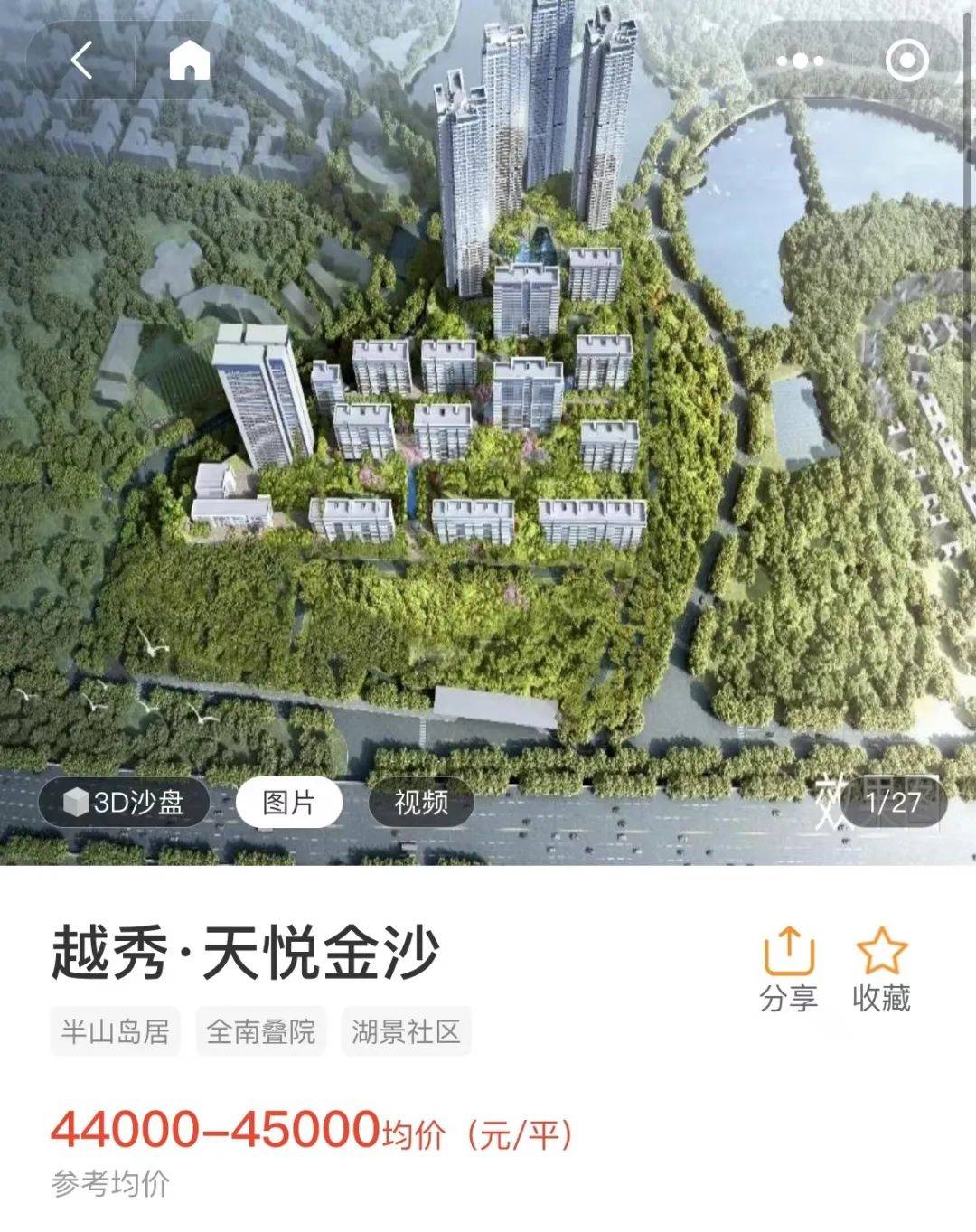Screen dimensions: 976x1232
Task: Select the 湖景社区 tag filter
Action: pyautogui.click(x=406, y=1031)
